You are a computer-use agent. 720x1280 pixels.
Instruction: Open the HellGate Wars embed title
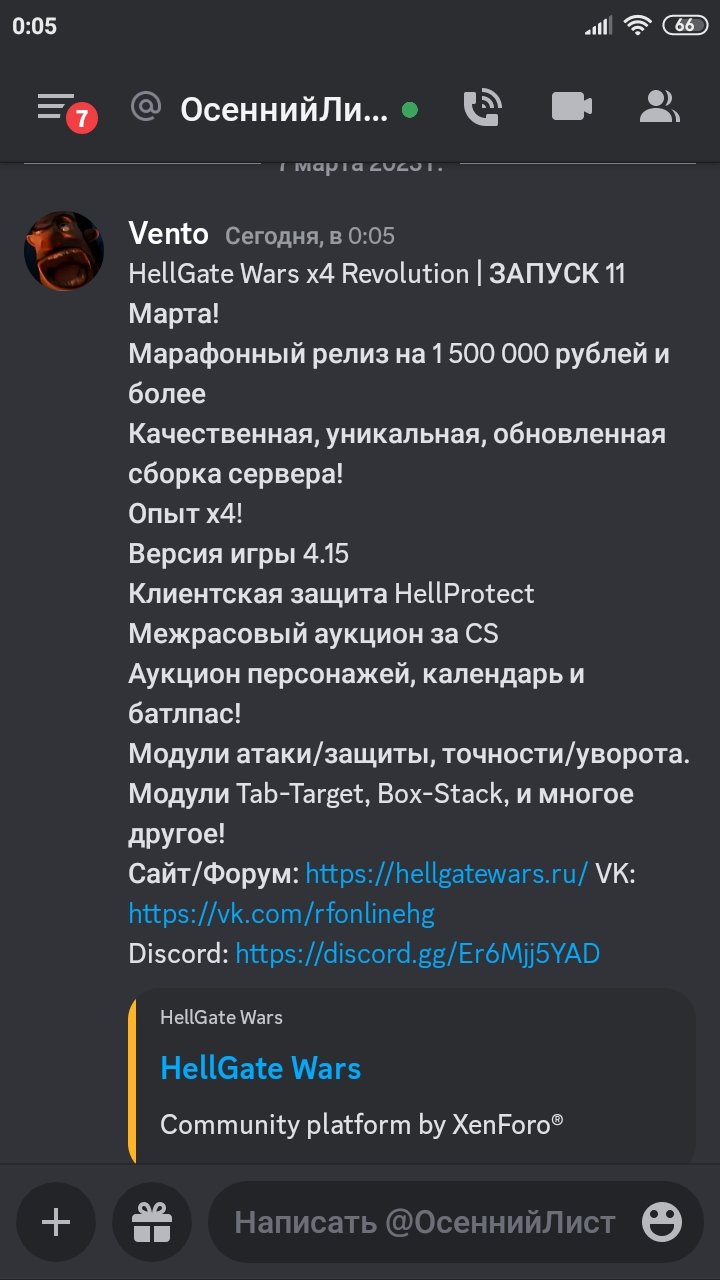coord(261,1068)
